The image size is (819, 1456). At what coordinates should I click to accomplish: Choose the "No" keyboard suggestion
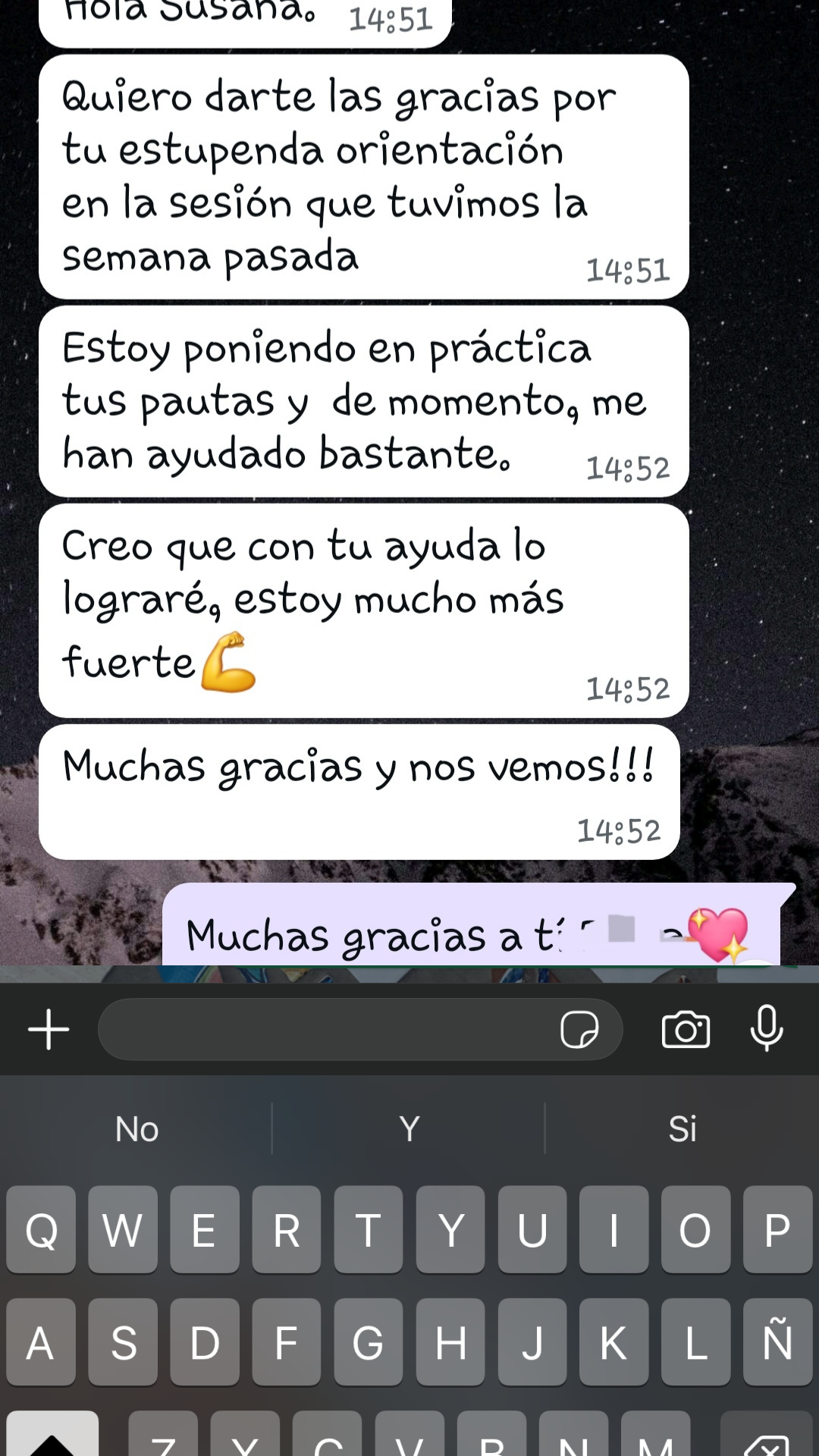tap(136, 1128)
